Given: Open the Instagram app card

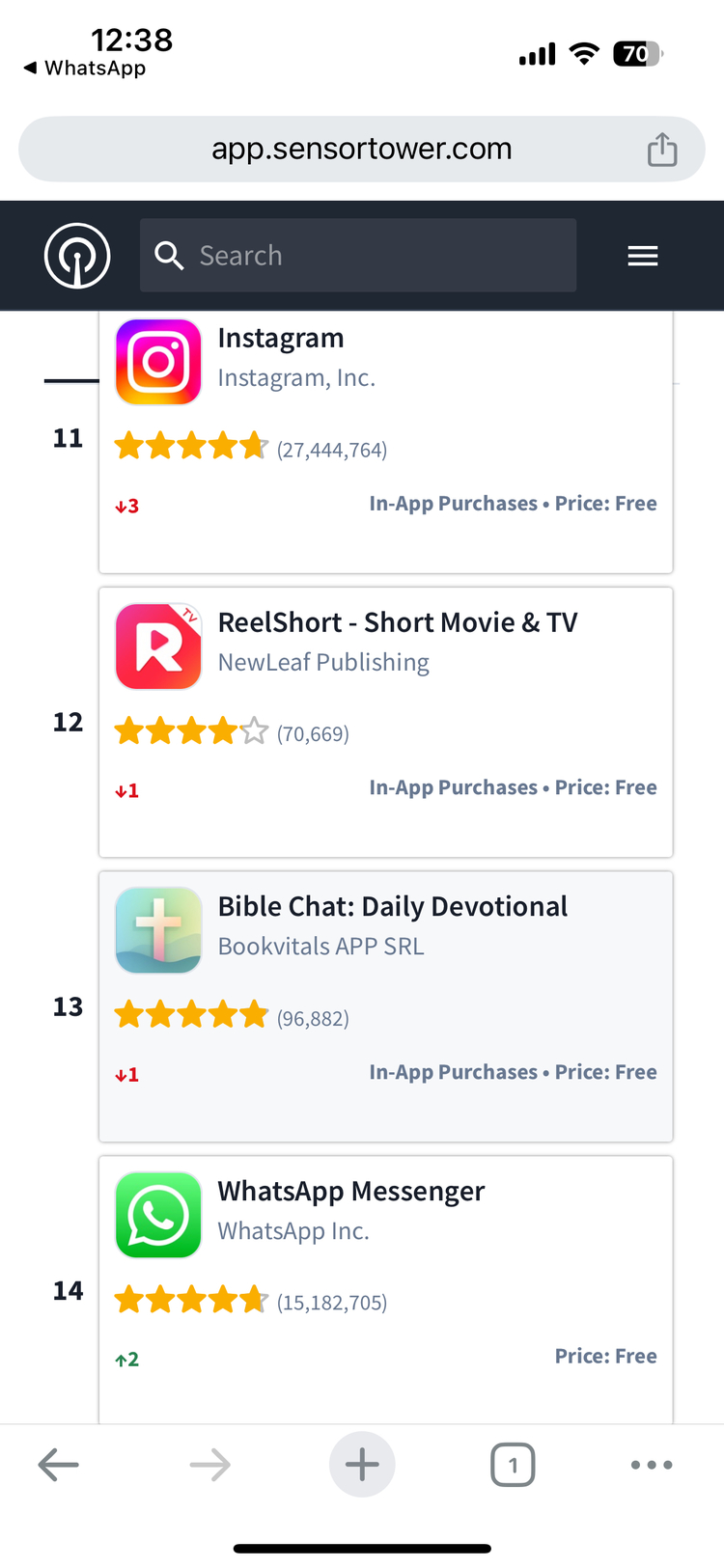Looking at the screenshot, I should point(386,442).
